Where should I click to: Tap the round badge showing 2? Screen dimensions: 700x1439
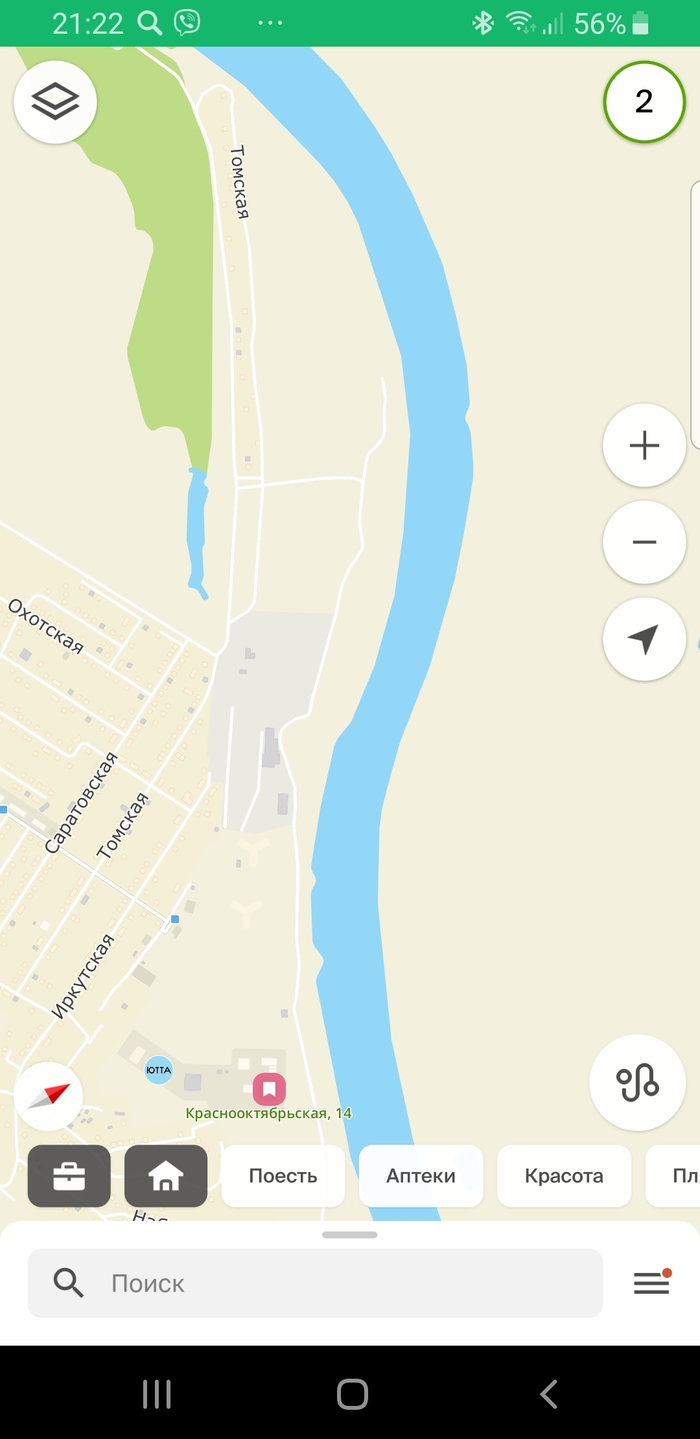[x=644, y=101]
